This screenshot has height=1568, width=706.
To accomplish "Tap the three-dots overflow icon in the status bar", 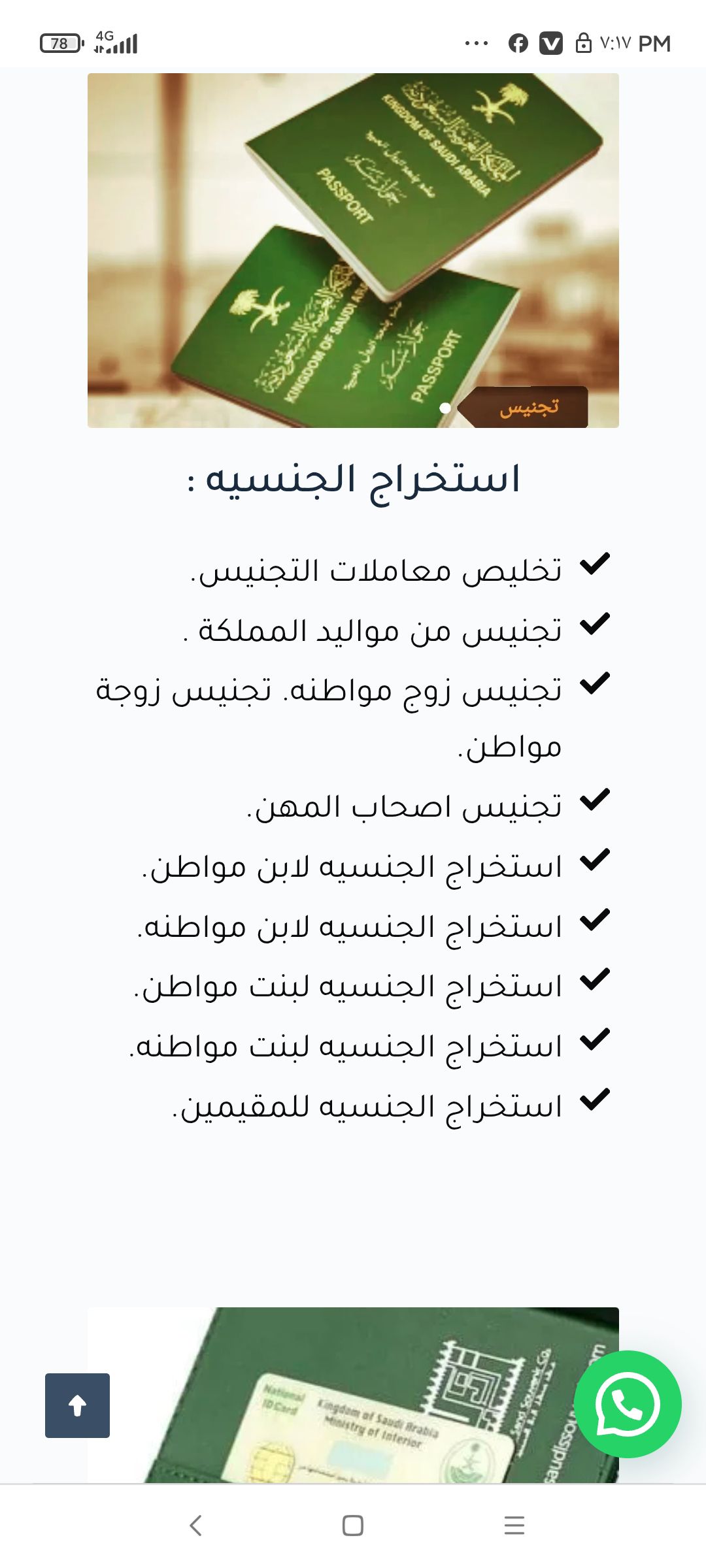I will click(477, 44).
